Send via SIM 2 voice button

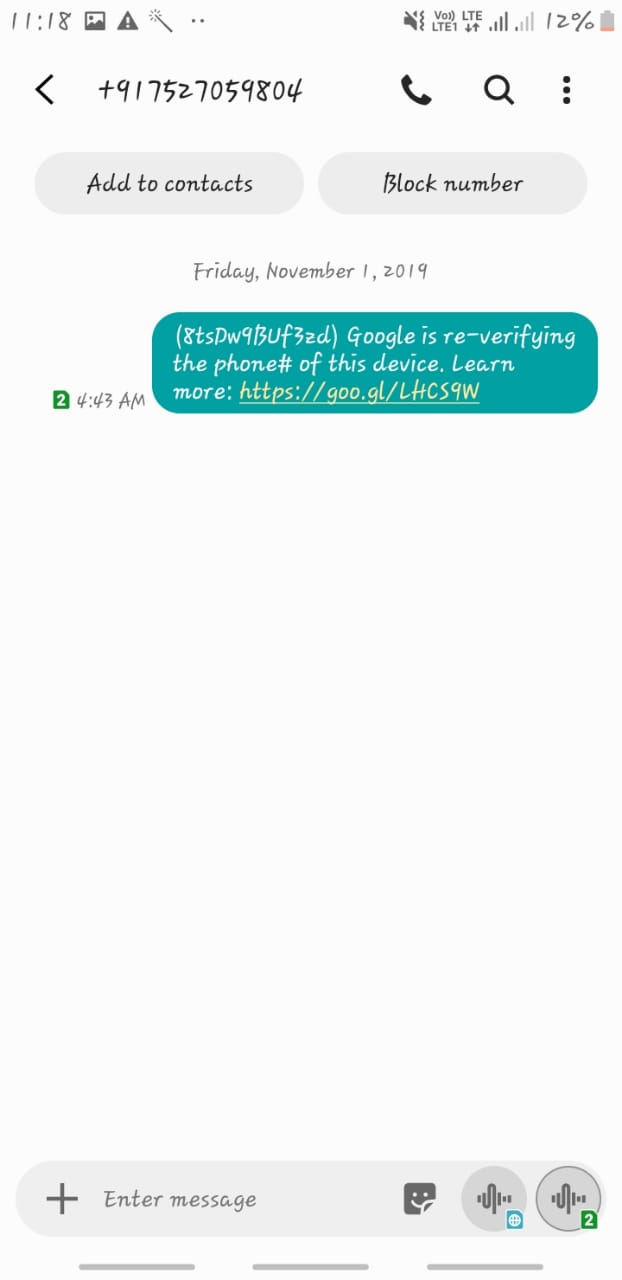pyautogui.click(x=568, y=1198)
